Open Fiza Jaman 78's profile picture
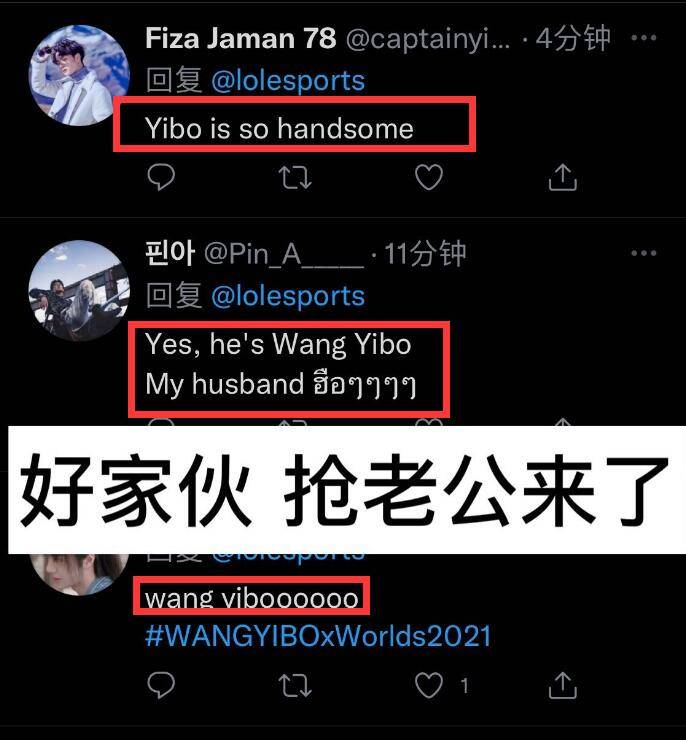 (79, 76)
